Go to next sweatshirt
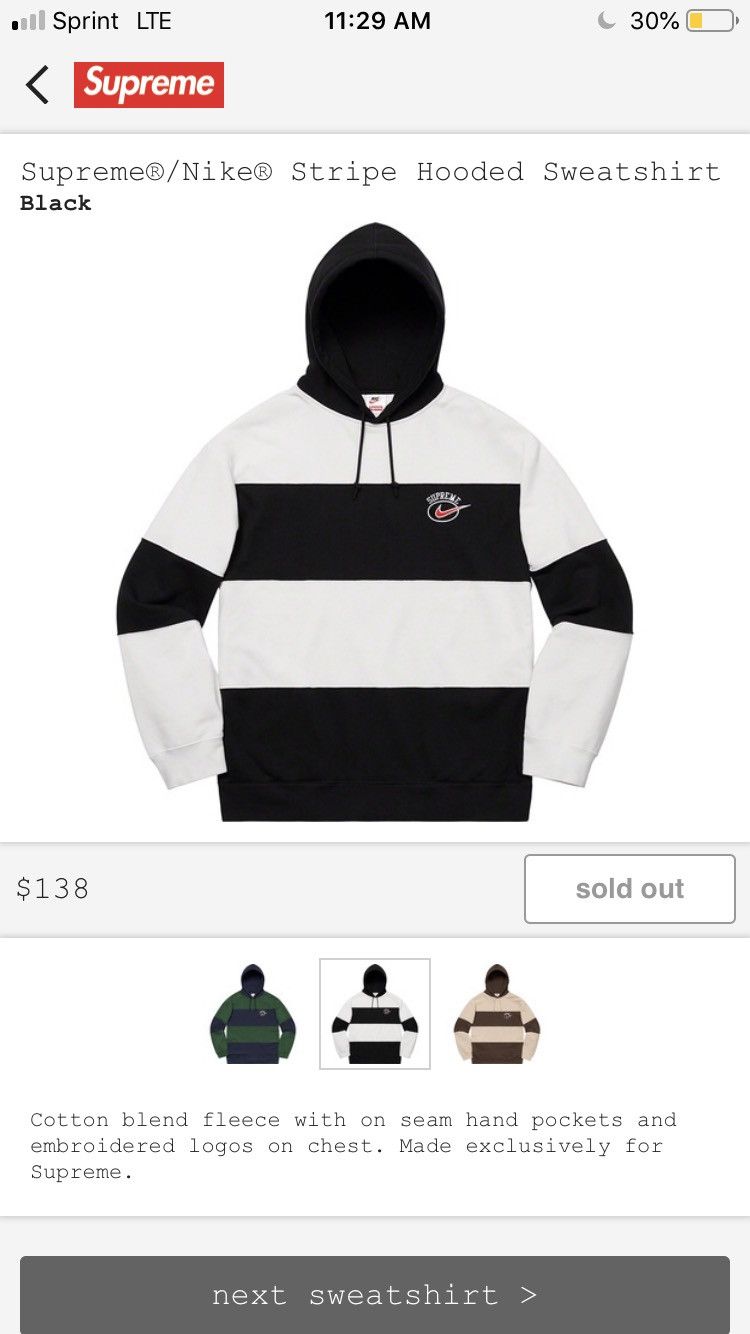Viewport: 750px width, 1334px height. 375,1295
